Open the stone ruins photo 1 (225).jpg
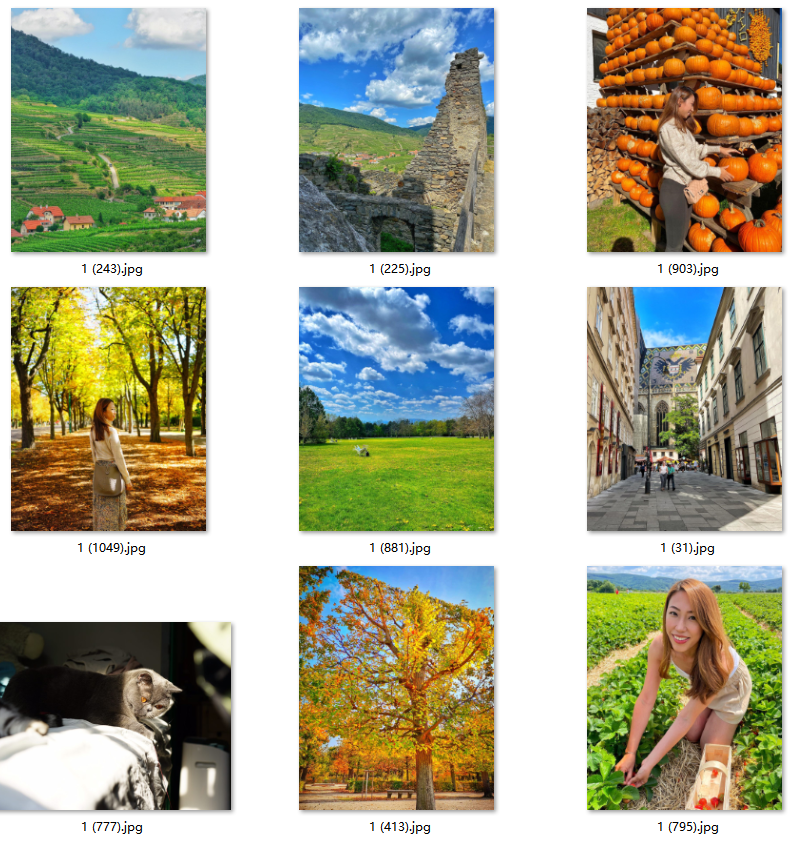This screenshot has width=805, height=842. pos(396,130)
